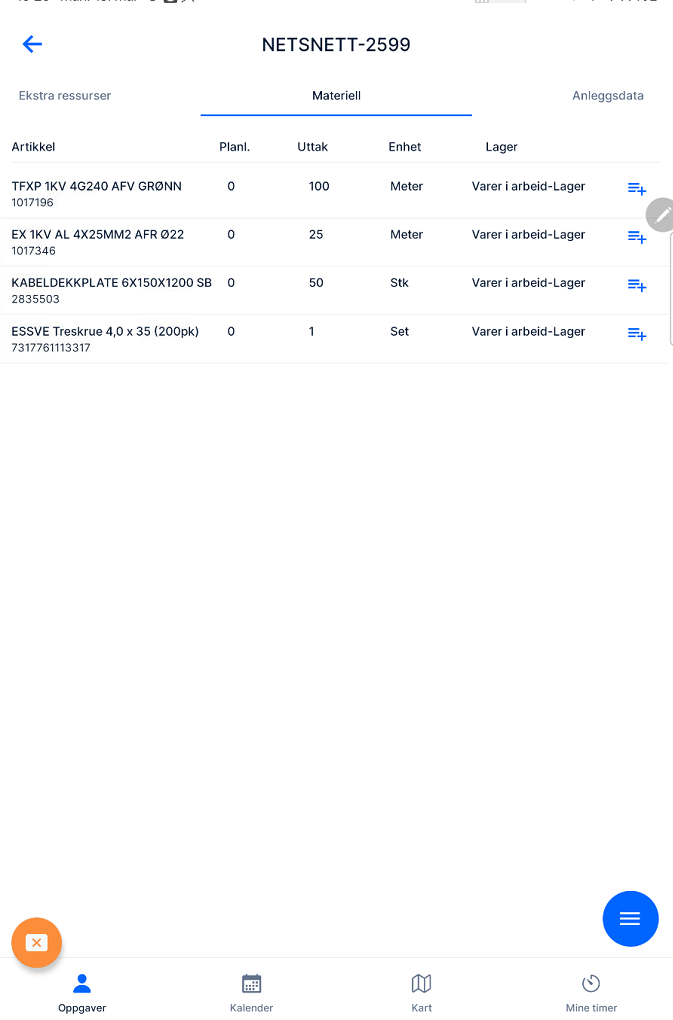Open the Kalender tab

251,993
